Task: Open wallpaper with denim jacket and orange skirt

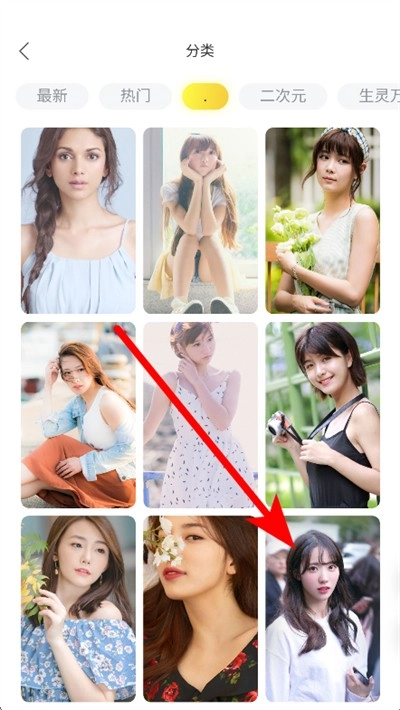Action: point(78,415)
